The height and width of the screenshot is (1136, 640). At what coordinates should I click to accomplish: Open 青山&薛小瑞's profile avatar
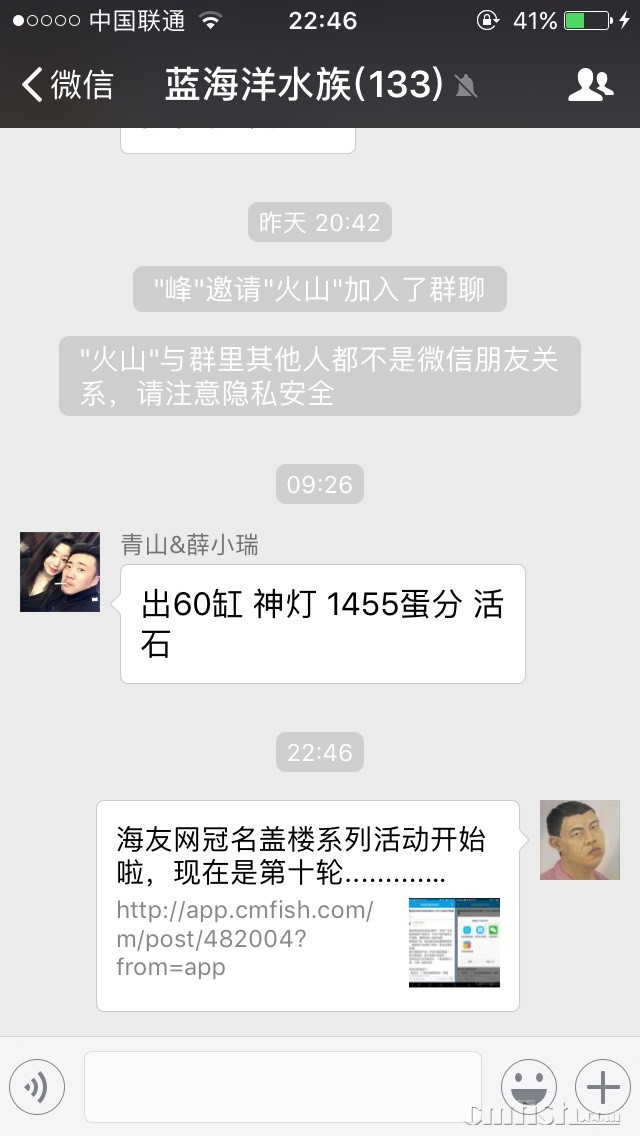(60, 572)
